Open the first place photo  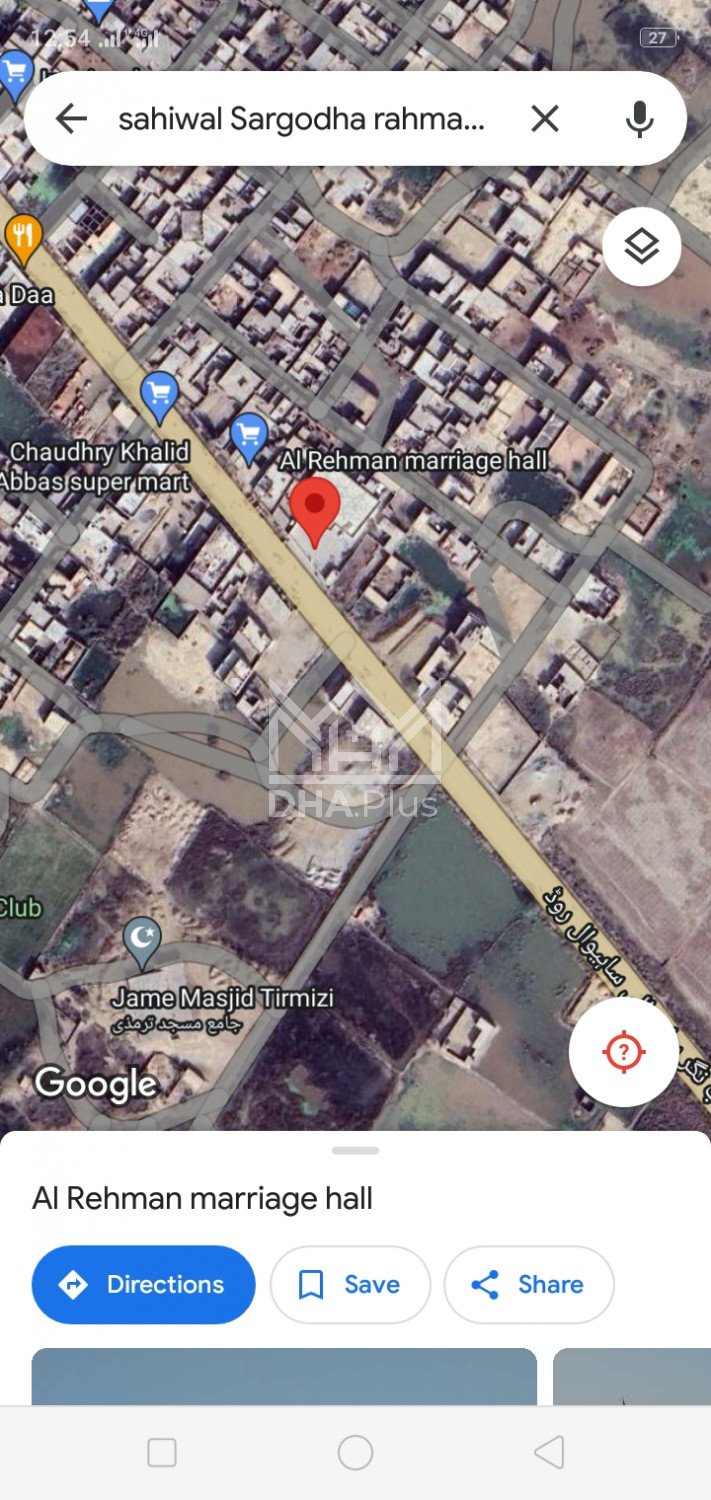tap(284, 1376)
